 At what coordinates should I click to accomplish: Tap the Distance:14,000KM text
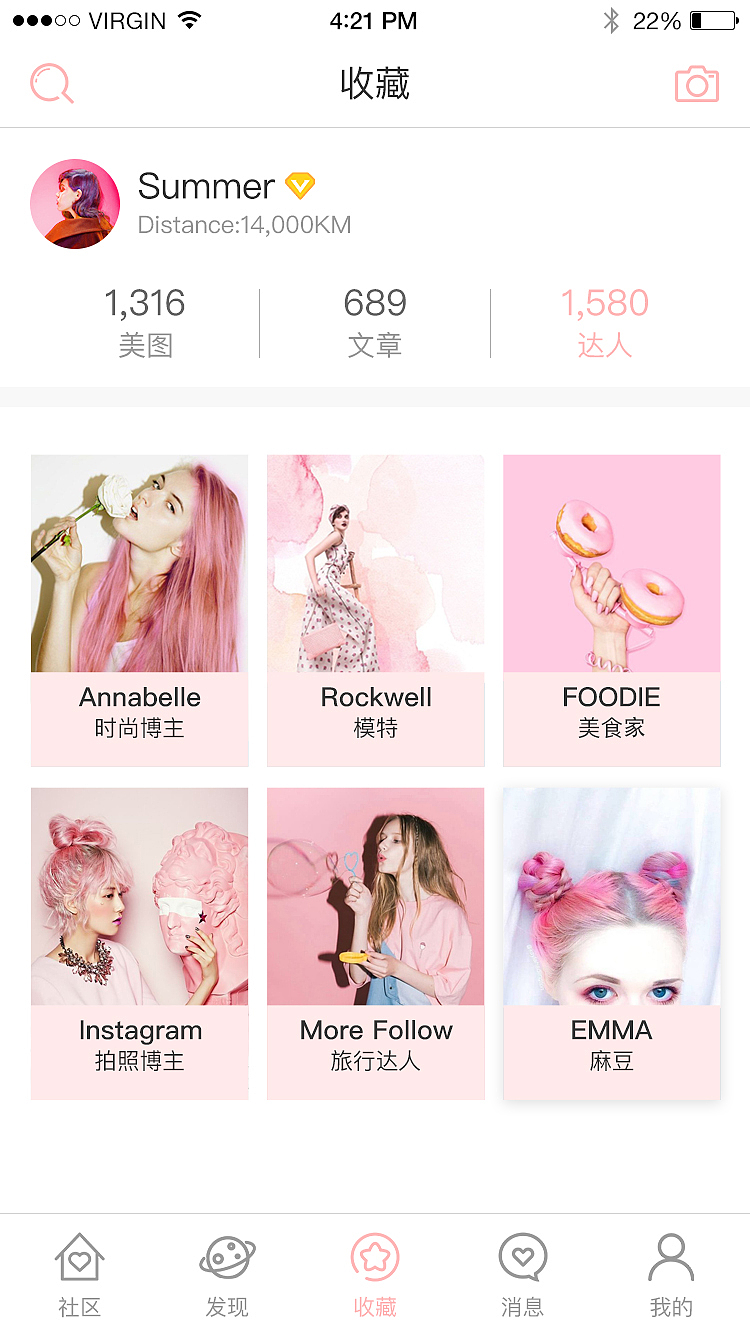pyautogui.click(x=243, y=225)
